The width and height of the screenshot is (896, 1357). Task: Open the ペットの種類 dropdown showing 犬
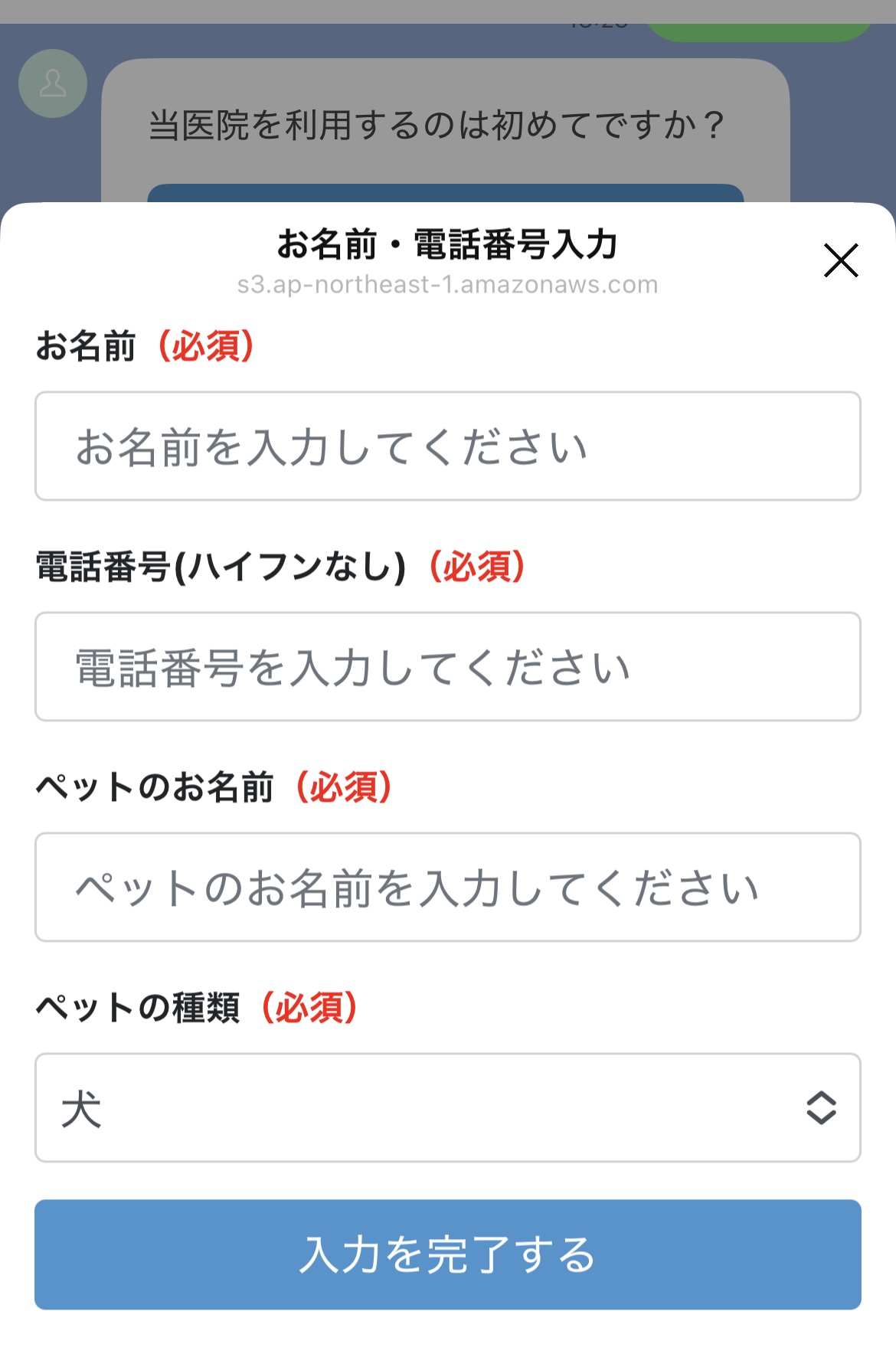[x=447, y=1107]
